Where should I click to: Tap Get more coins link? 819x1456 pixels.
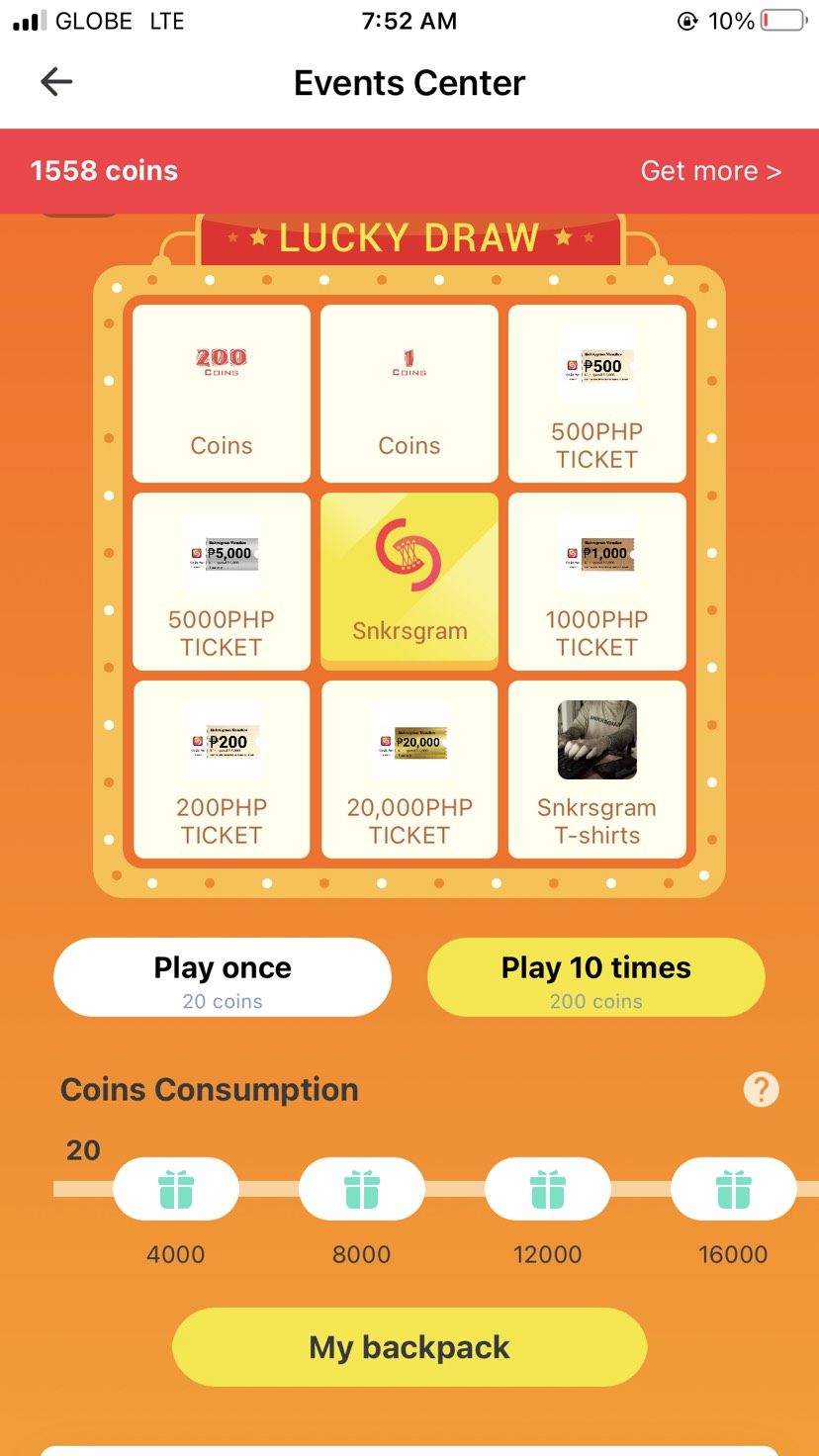tap(710, 171)
